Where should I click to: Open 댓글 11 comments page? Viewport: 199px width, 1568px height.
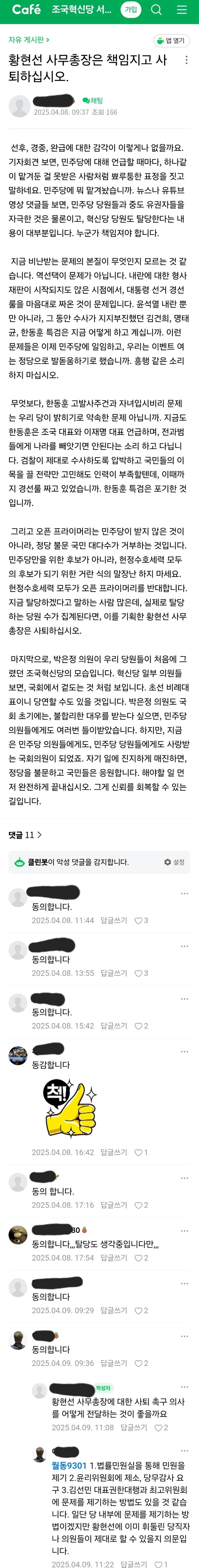25,835
